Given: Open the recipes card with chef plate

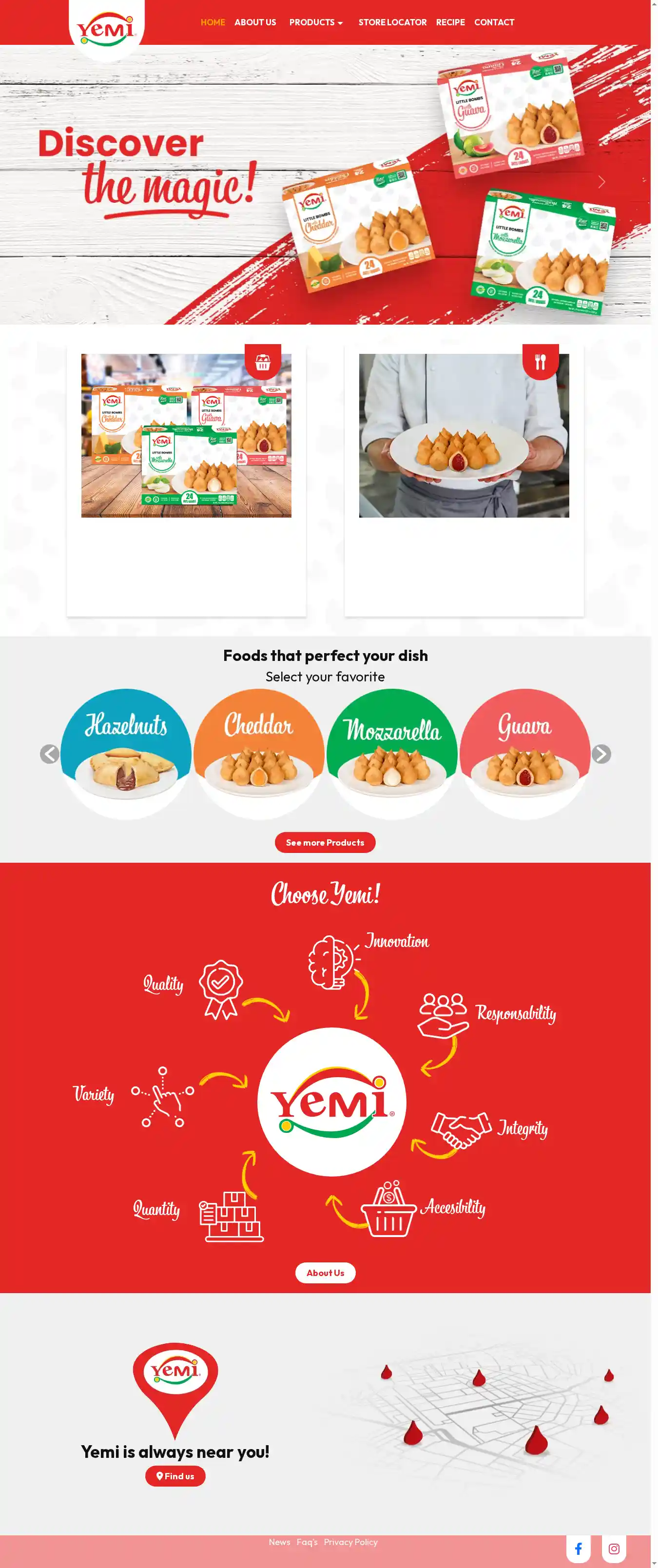Looking at the screenshot, I should tap(463, 436).
